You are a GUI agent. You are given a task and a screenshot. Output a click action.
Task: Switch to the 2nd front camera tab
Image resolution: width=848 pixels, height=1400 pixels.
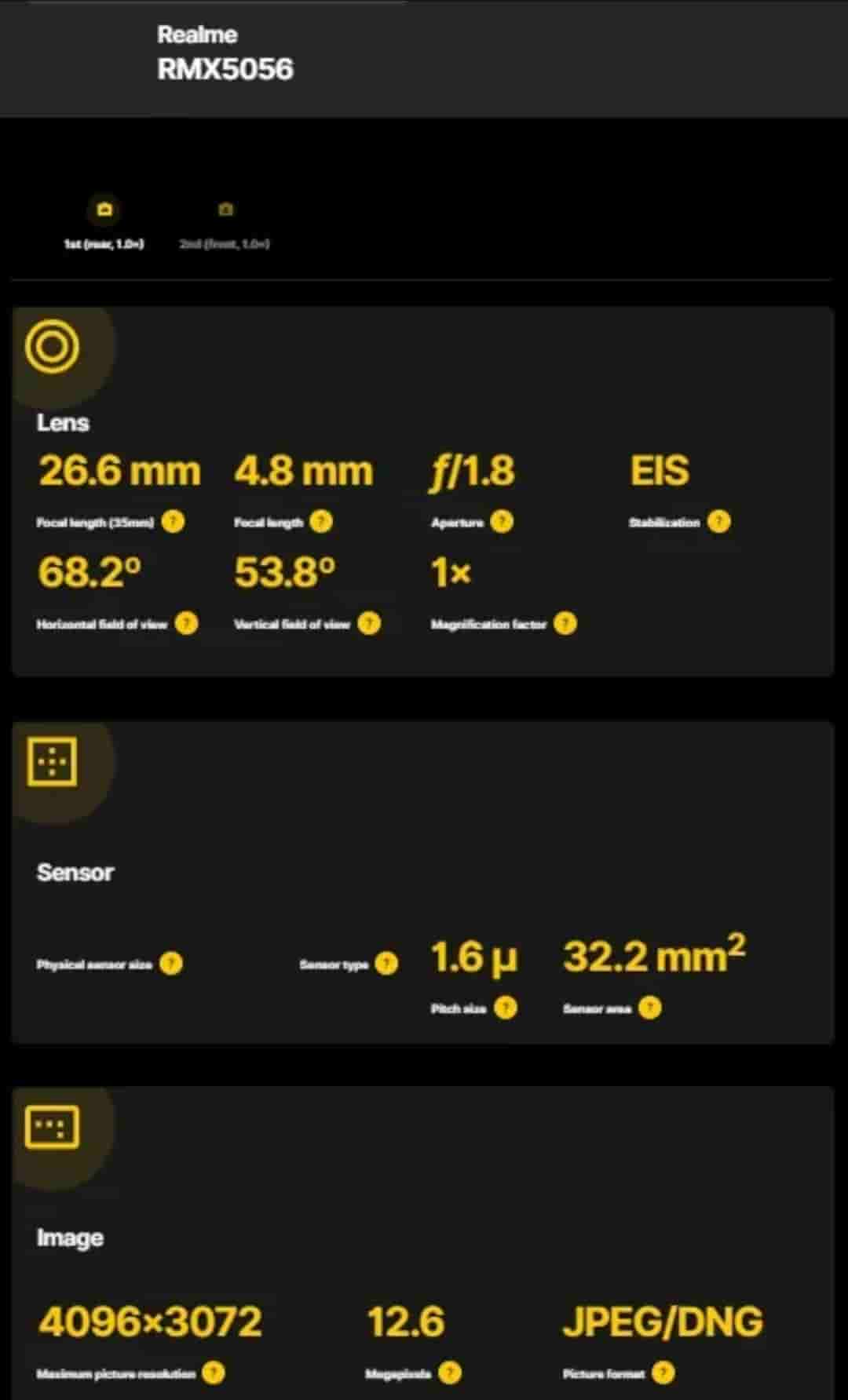click(x=225, y=225)
